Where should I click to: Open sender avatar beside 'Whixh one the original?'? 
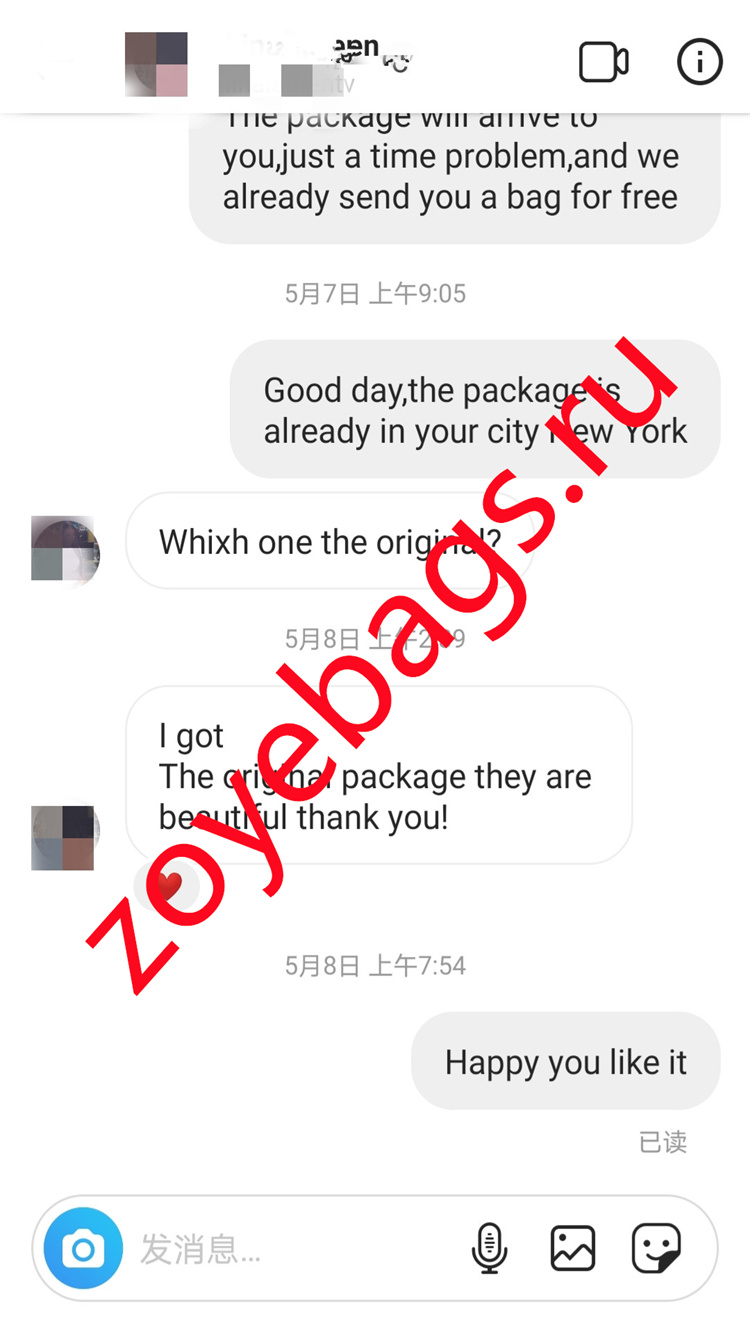click(65, 549)
